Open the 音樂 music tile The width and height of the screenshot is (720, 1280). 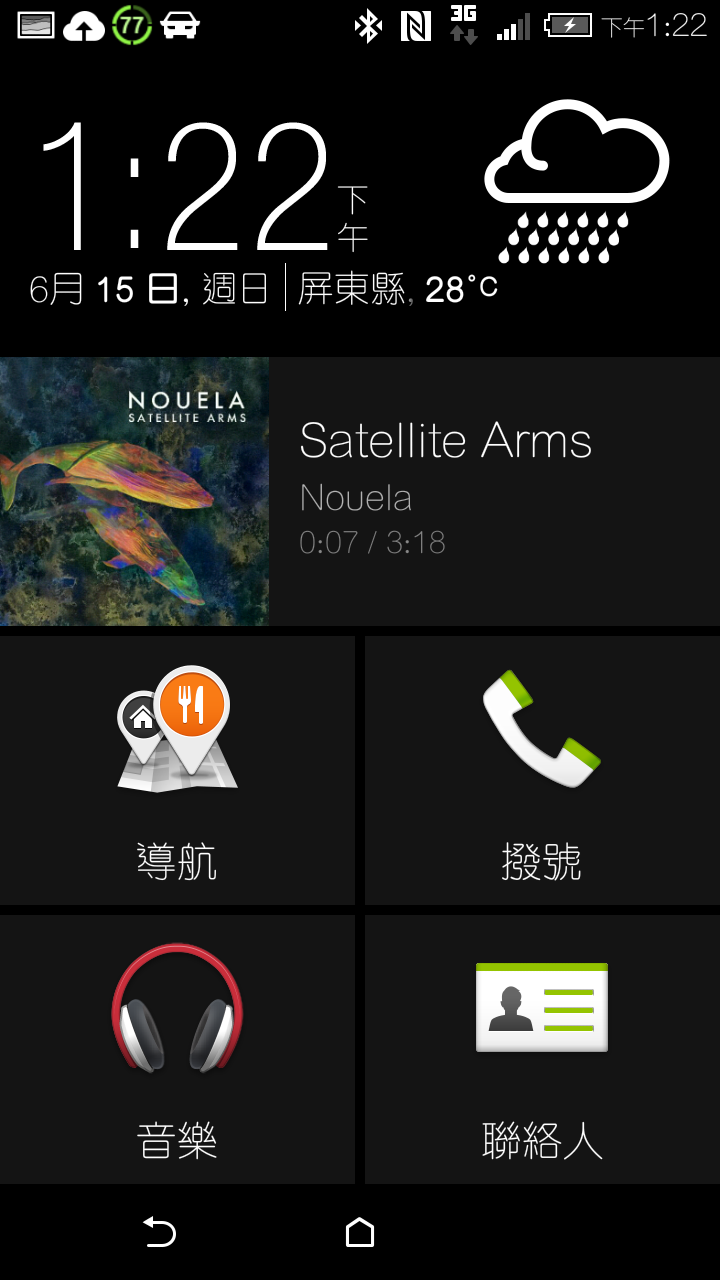pyautogui.click(x=177, y=1050)
